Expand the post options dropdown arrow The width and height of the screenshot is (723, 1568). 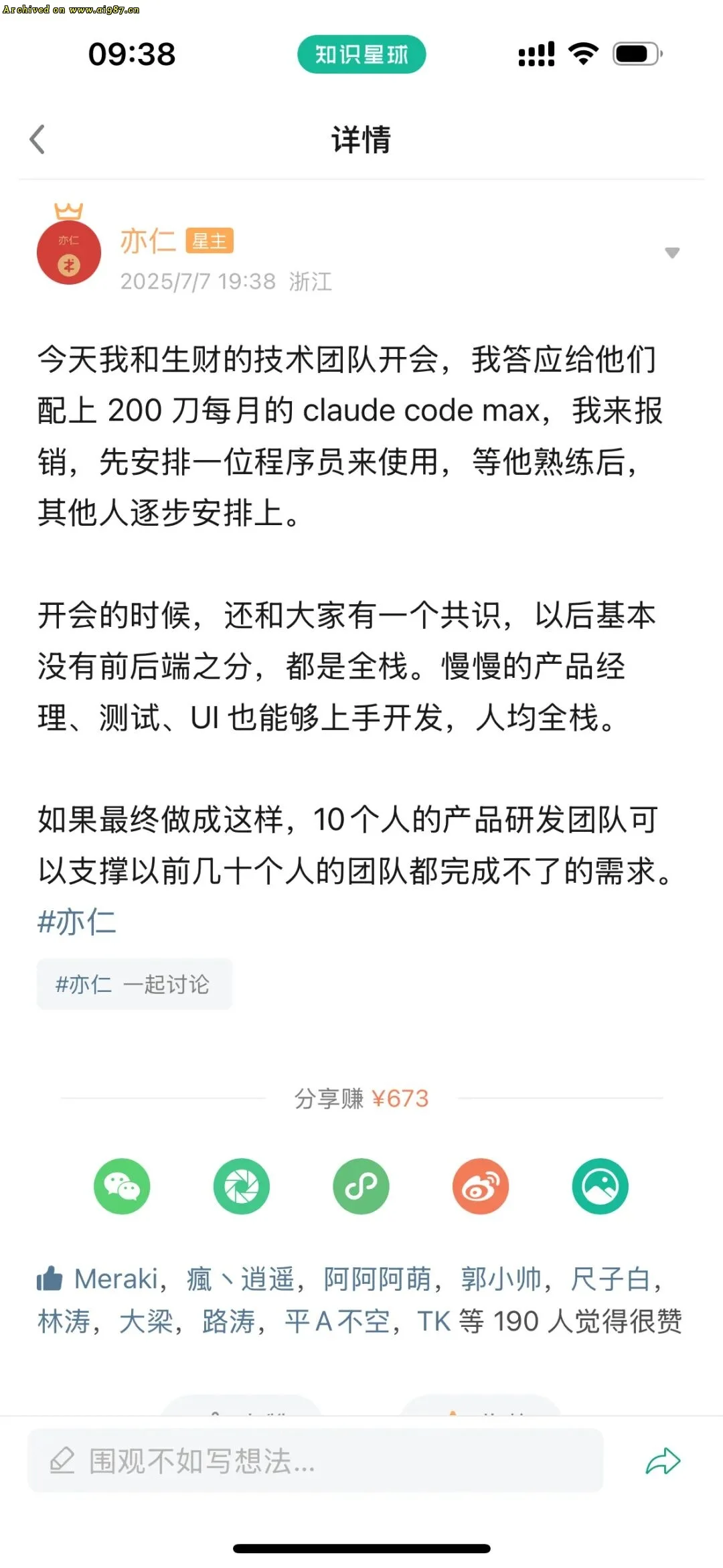(x=671, y=253)
